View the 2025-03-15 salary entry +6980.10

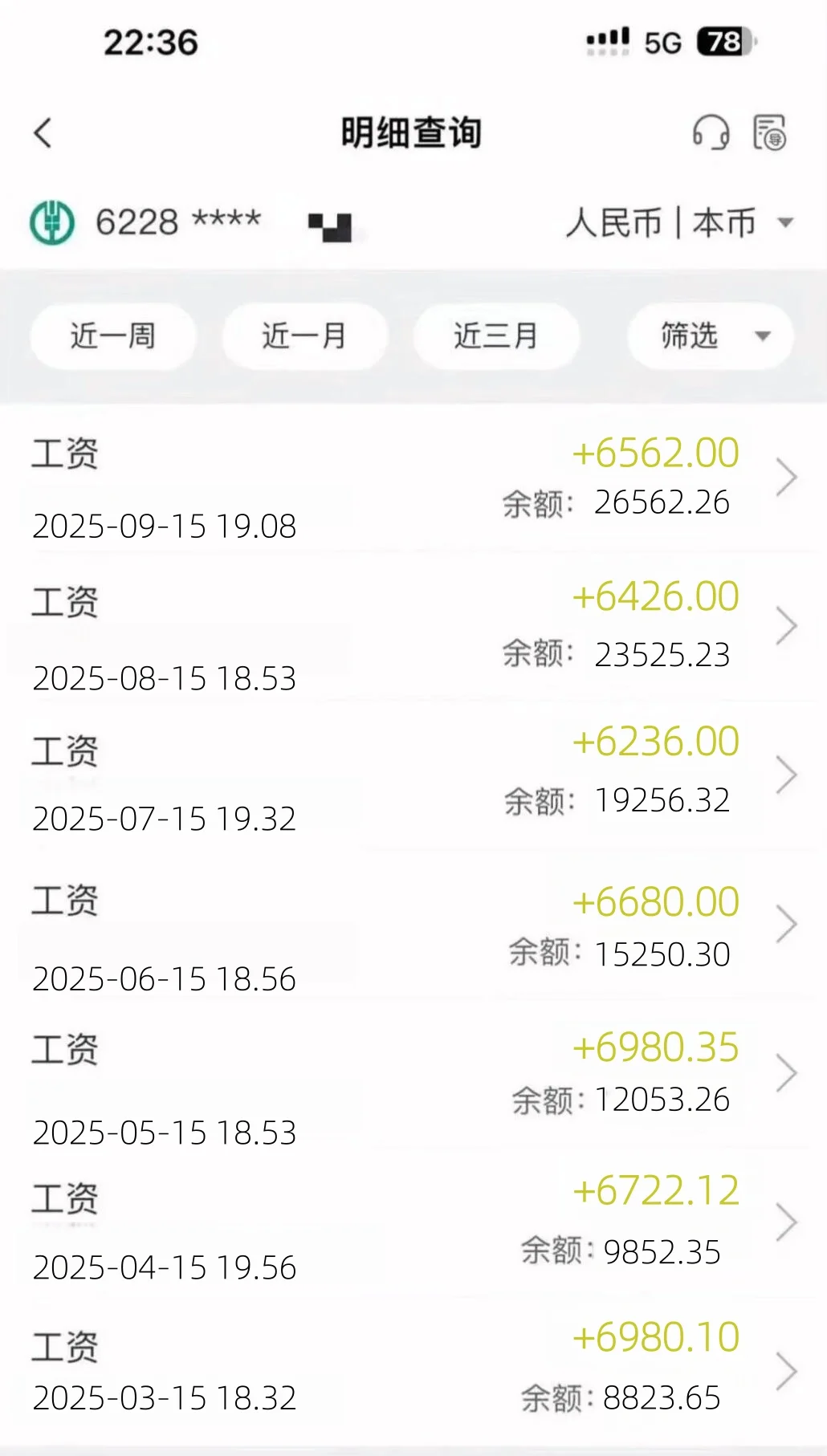pos(413,1371)
